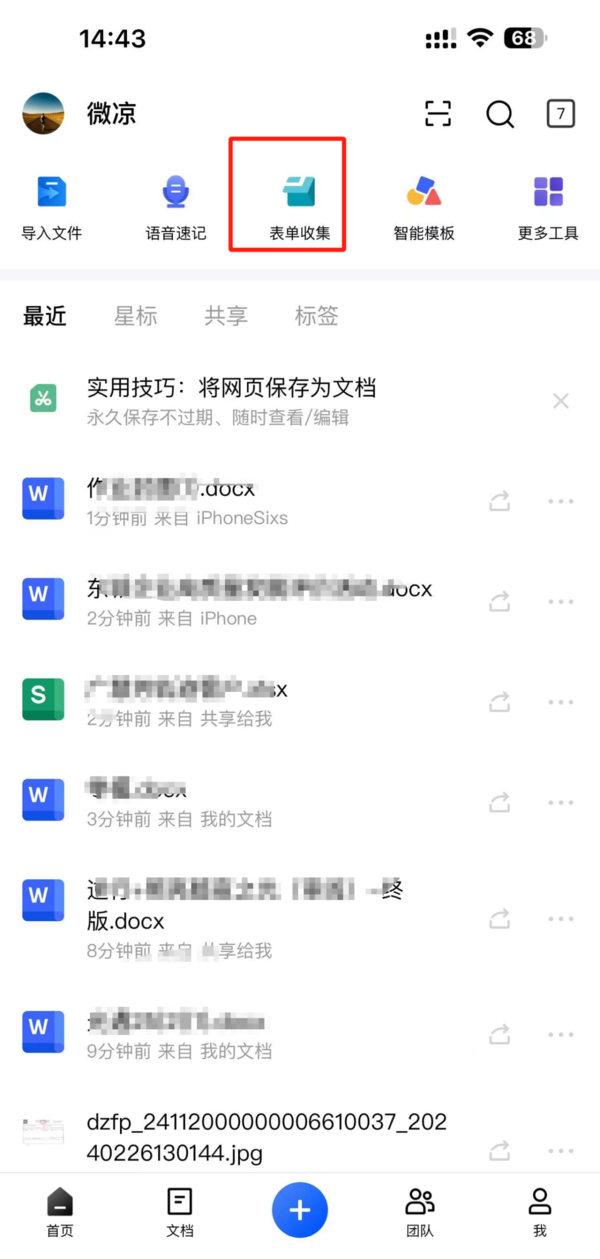The image size is (600, 1259).
Task: Switch to the 标签 tab
Action: pos(316,317)
